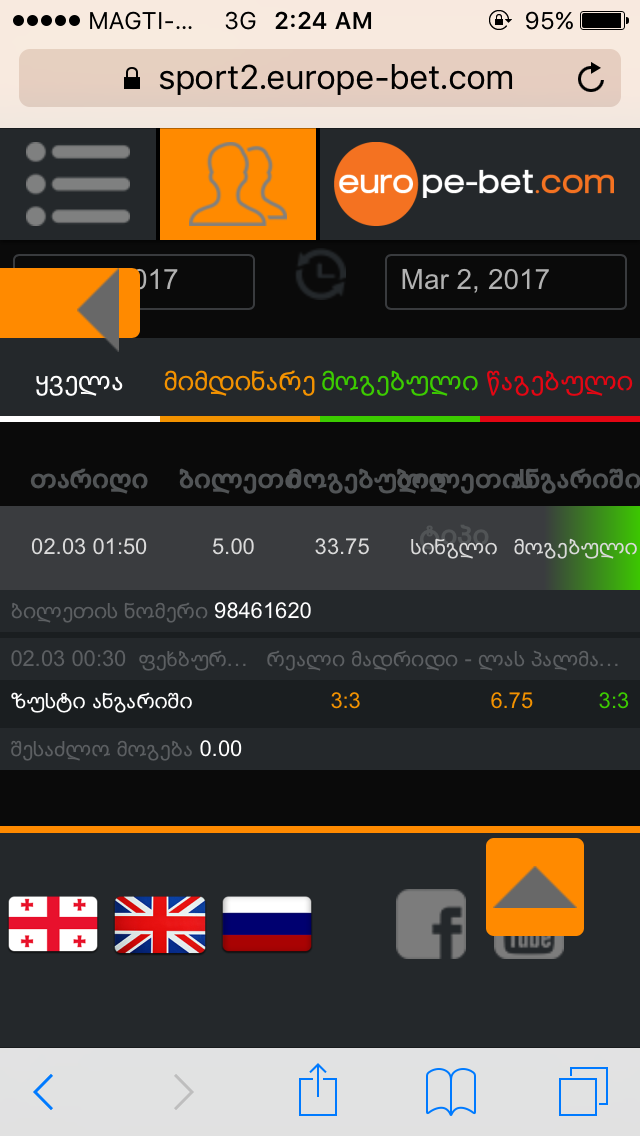This screenshot has width=640, height=1136.
Task: Show open Safari tabs
Action: pos(583,1092)
